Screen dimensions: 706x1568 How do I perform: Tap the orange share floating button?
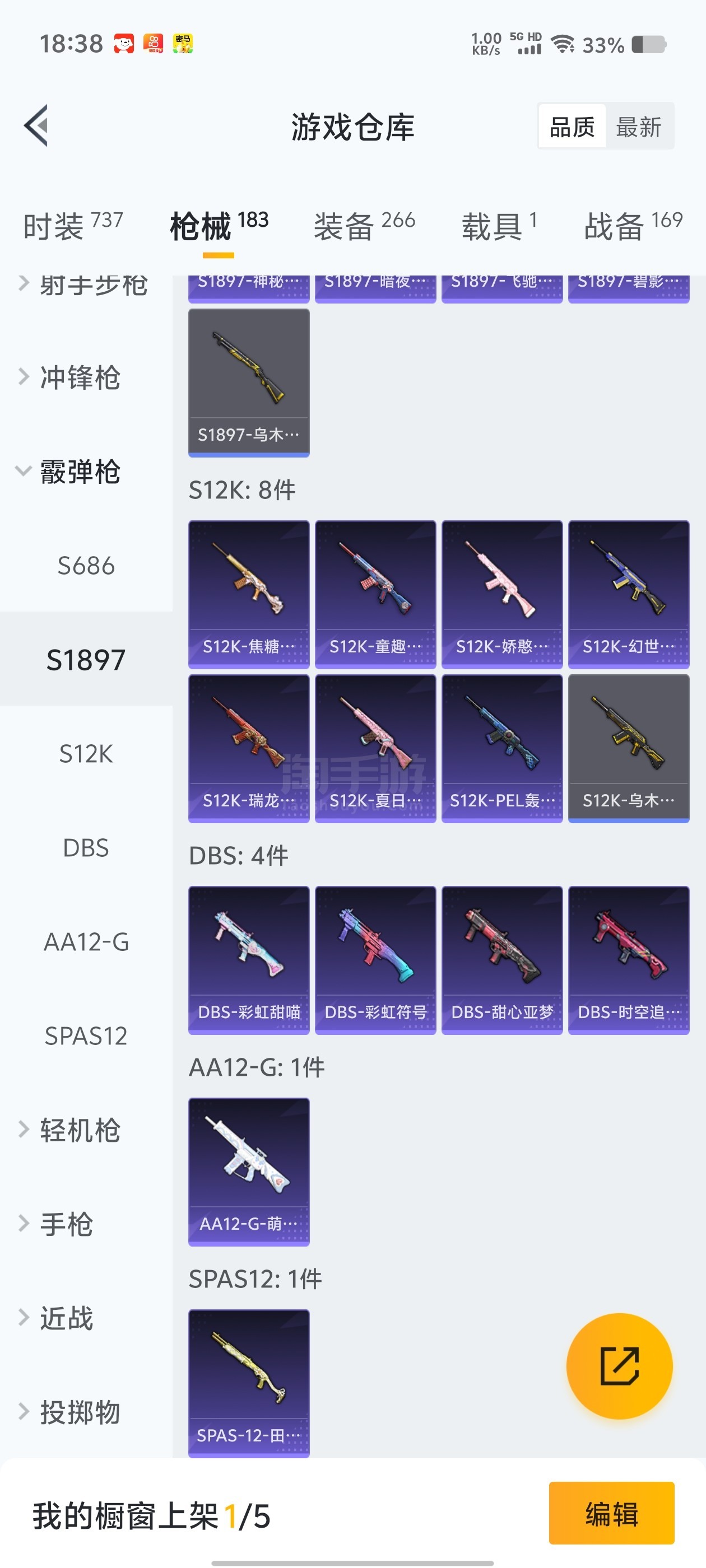(x=619, y=1365)
